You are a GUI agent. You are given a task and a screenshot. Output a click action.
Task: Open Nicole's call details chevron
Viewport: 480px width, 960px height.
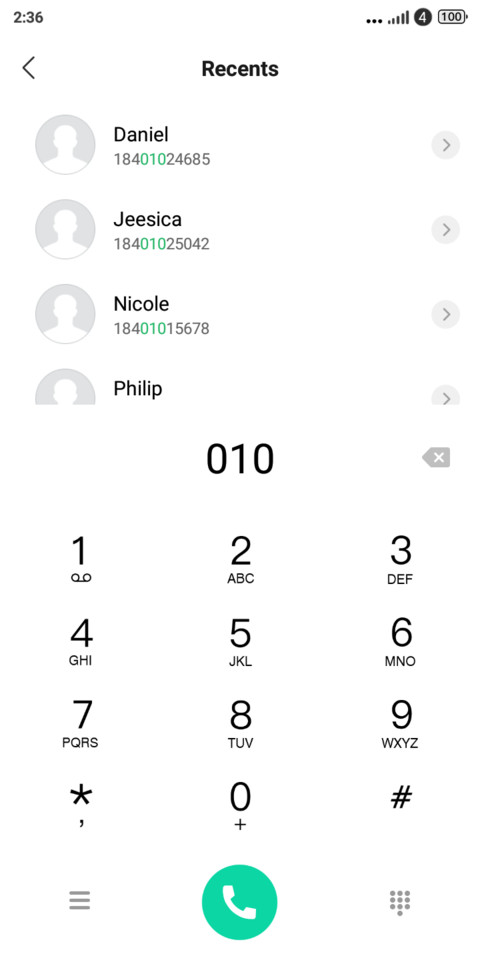[446, 314]
